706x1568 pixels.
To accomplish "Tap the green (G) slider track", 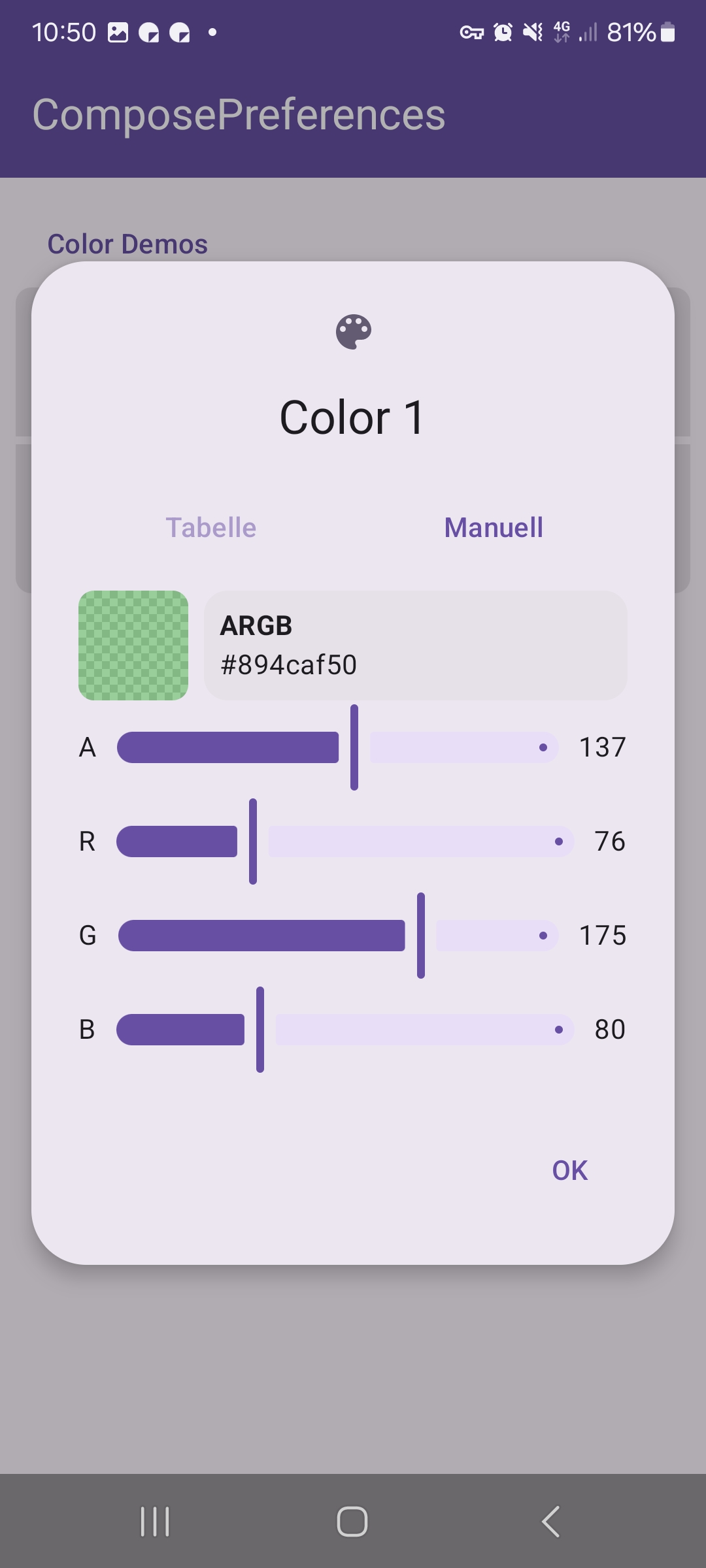I will 338,936.
